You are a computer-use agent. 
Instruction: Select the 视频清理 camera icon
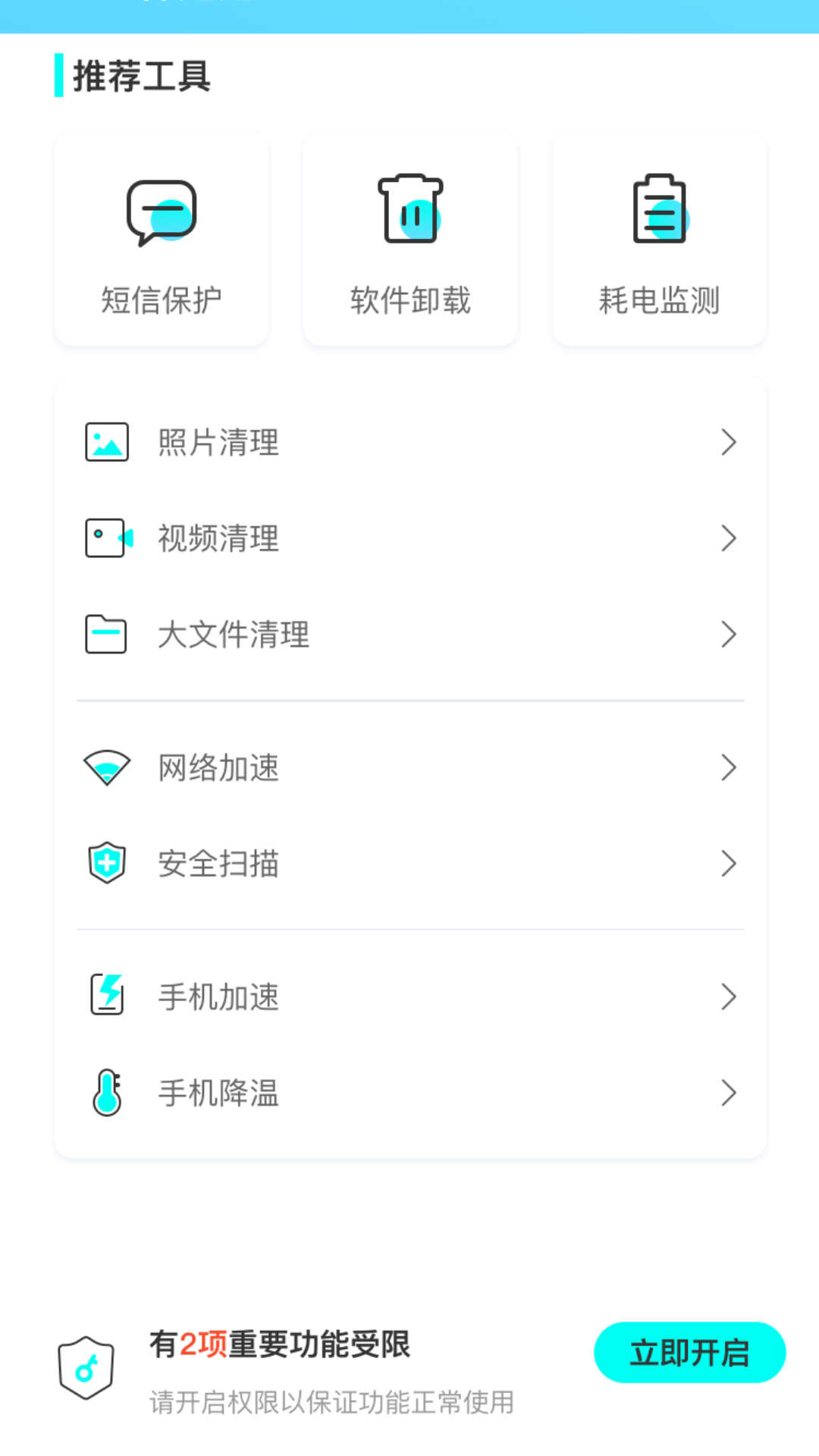[106, 538]
